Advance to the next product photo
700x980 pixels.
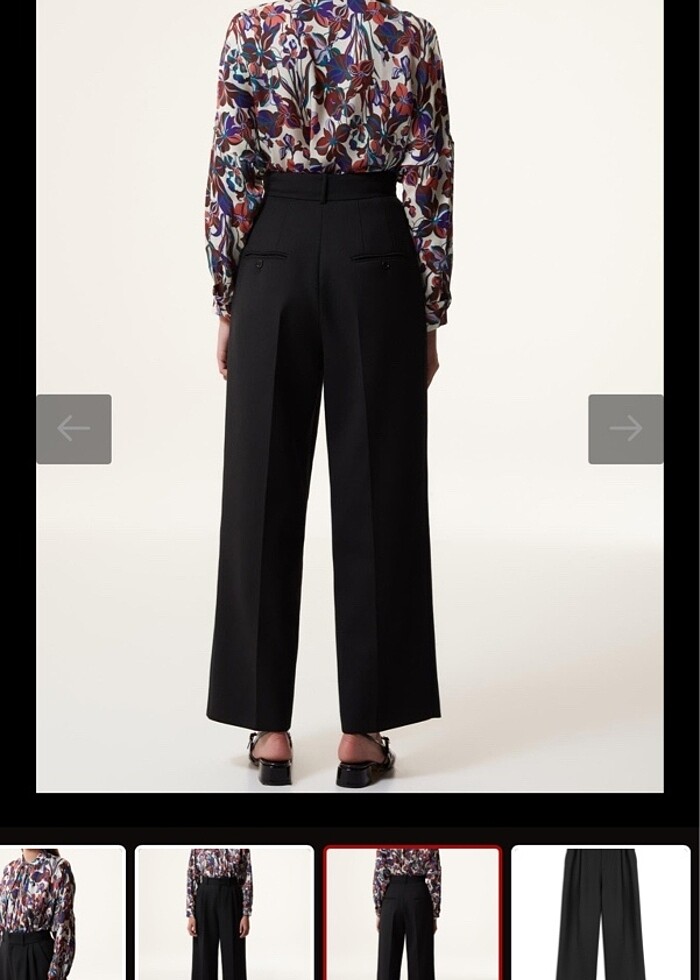coord(625,429)
